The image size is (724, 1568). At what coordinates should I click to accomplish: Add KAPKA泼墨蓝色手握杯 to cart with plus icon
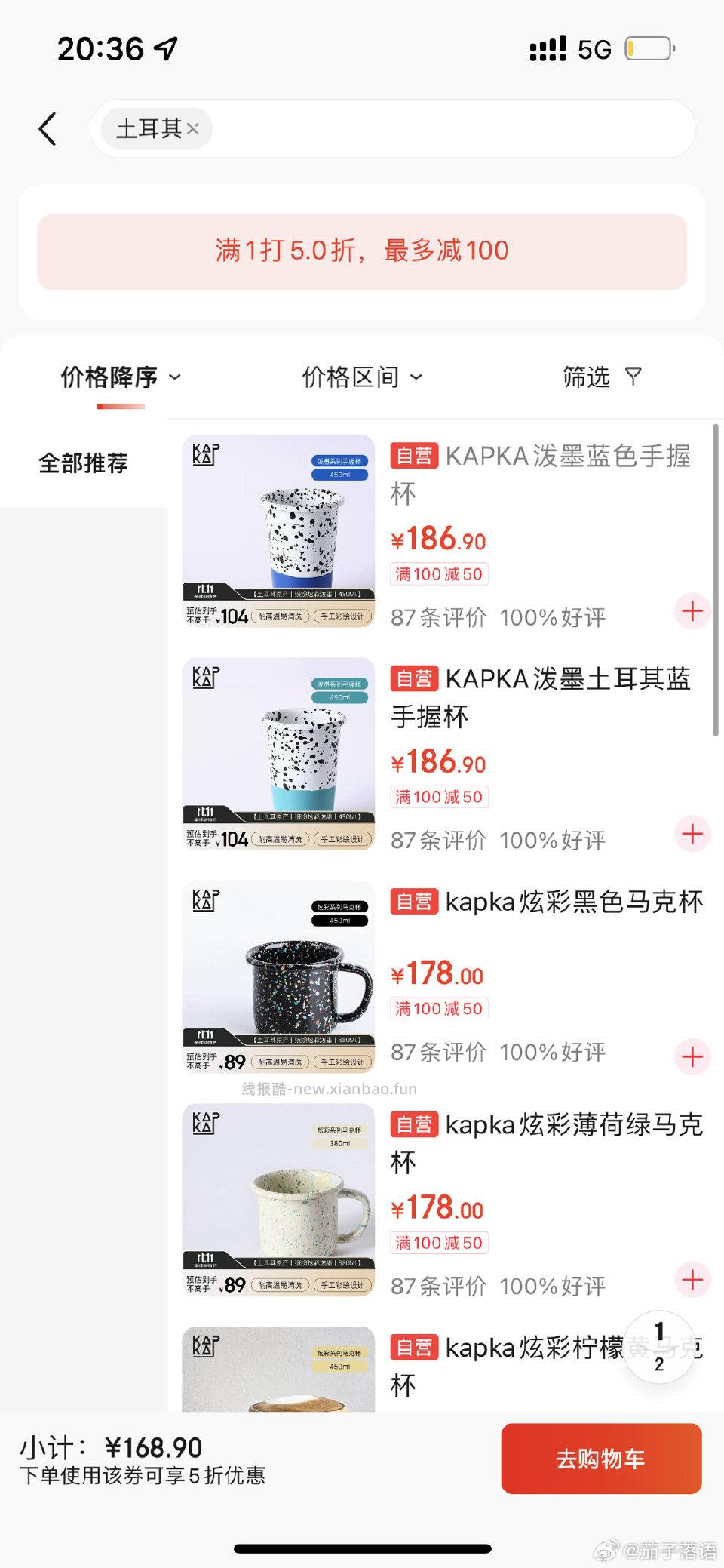692,612
